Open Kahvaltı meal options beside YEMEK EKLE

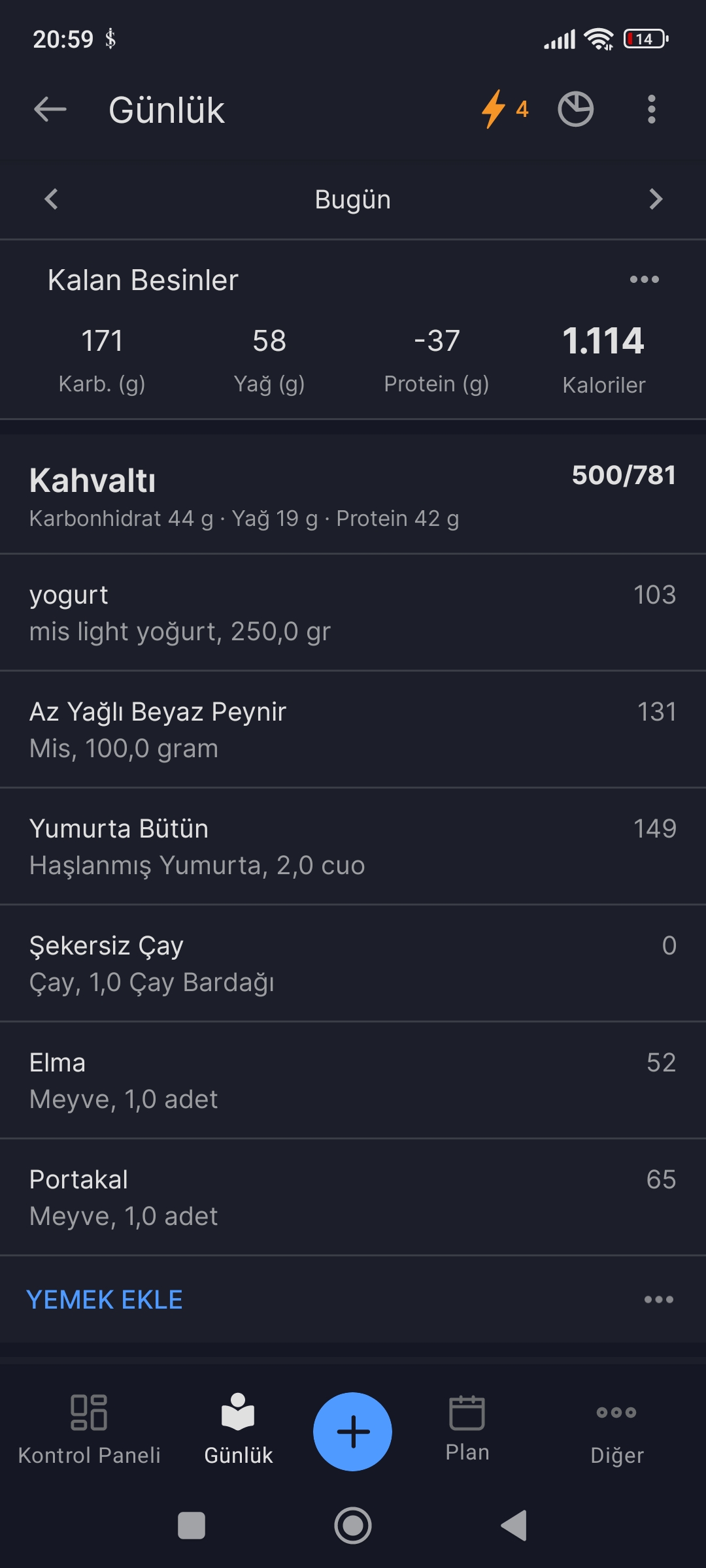(x=659, y=1299)
